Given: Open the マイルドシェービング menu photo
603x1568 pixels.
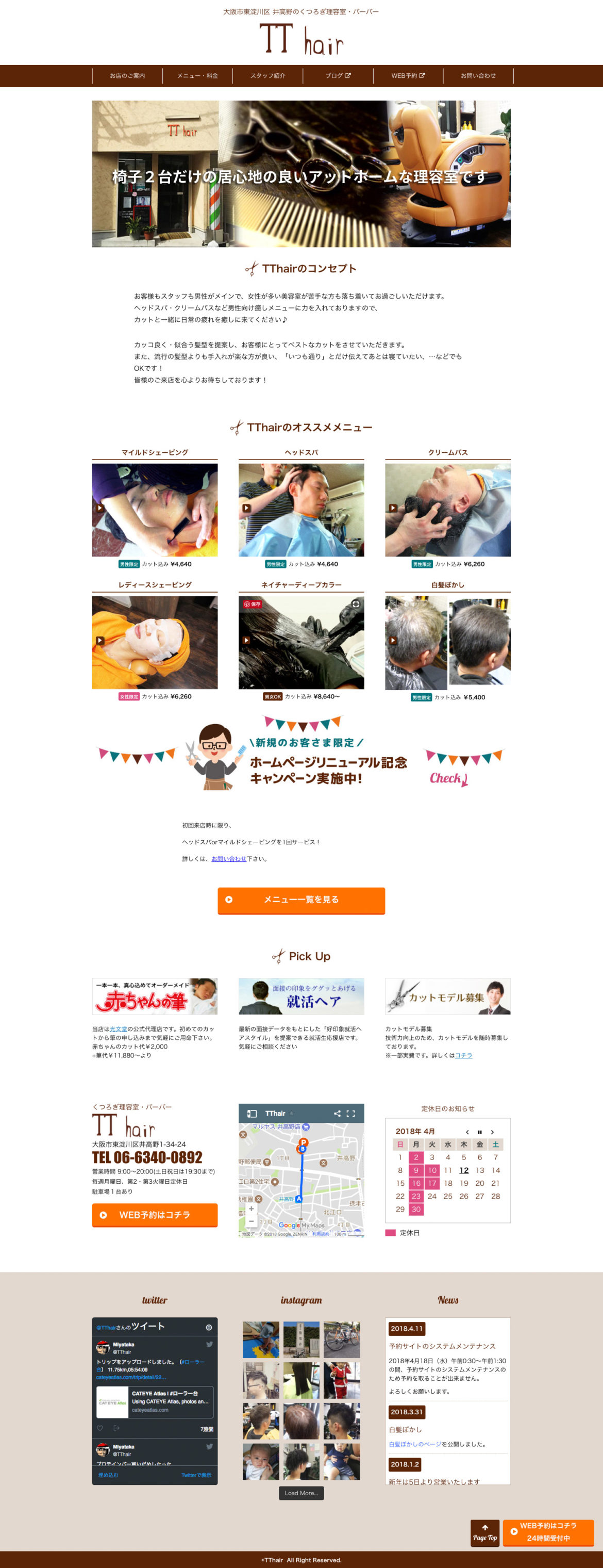Looking at the screenshot, I should tap(155, 510).
